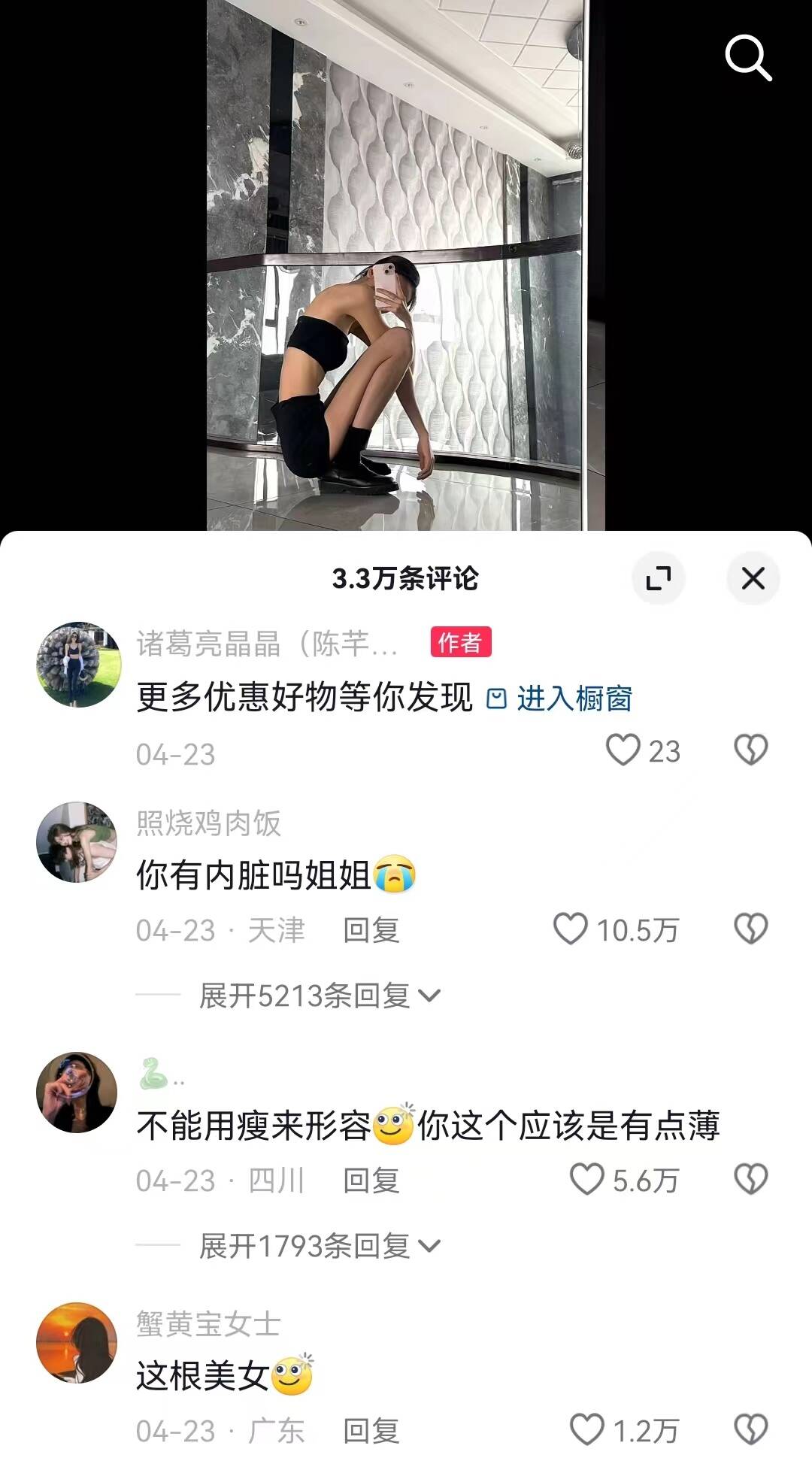Image resolution: width=812 pixels, height=1476 pixels.
Task: Like the author's comment with 23 likes
Action: [x=623, y=750]
